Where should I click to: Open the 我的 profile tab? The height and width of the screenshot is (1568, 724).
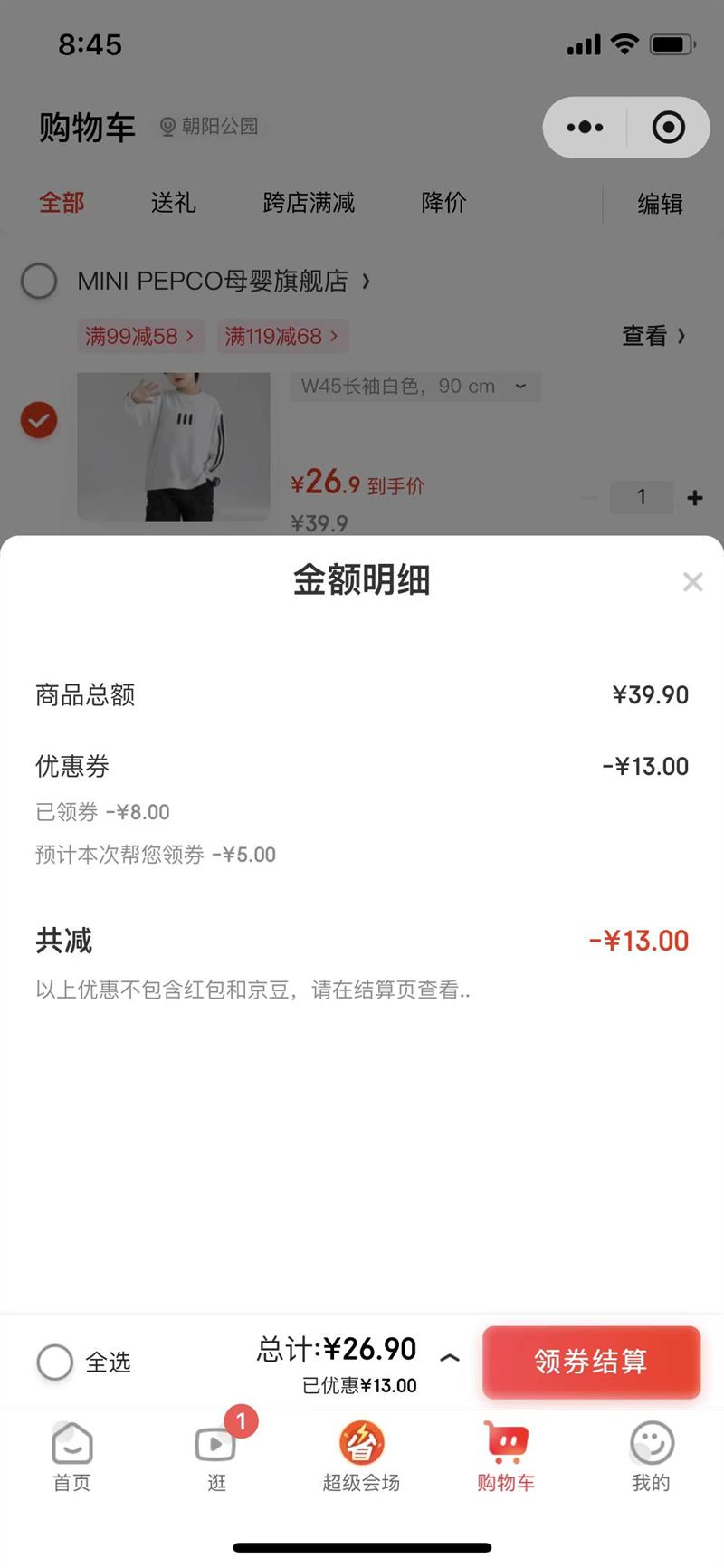(x=651, y=1454)
